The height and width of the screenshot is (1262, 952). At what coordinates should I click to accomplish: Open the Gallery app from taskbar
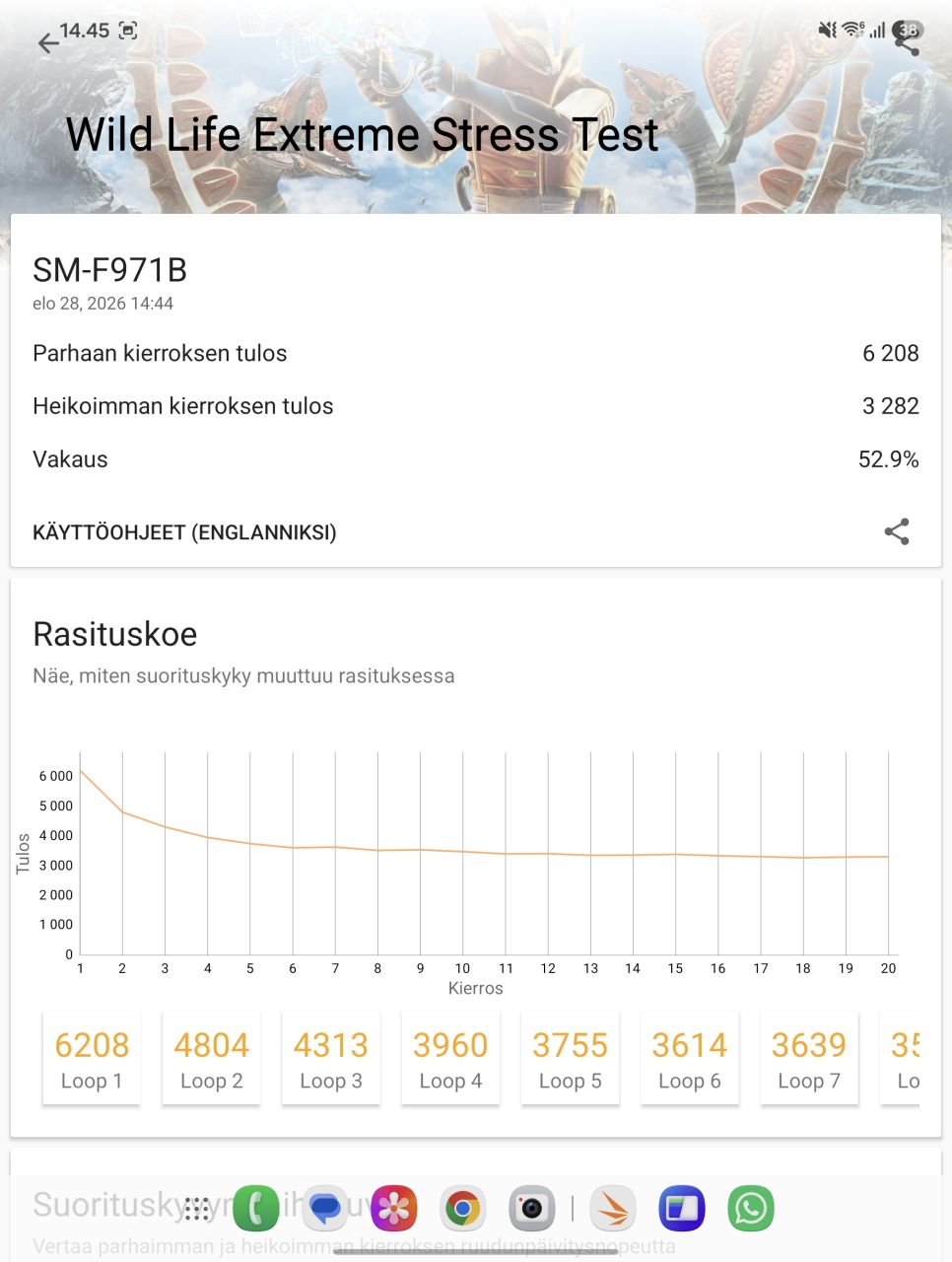point(394,1209)
